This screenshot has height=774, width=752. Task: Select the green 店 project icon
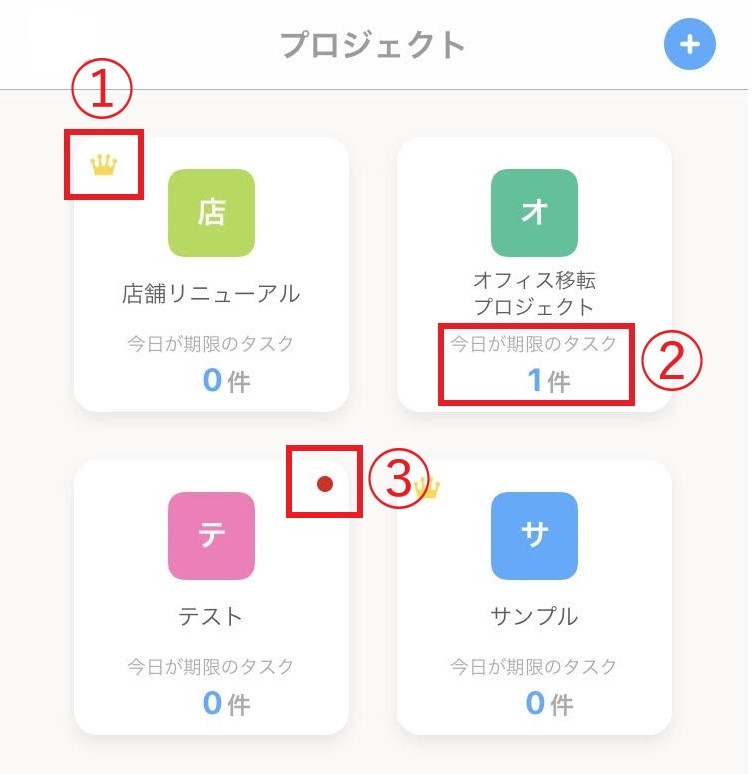211,212
